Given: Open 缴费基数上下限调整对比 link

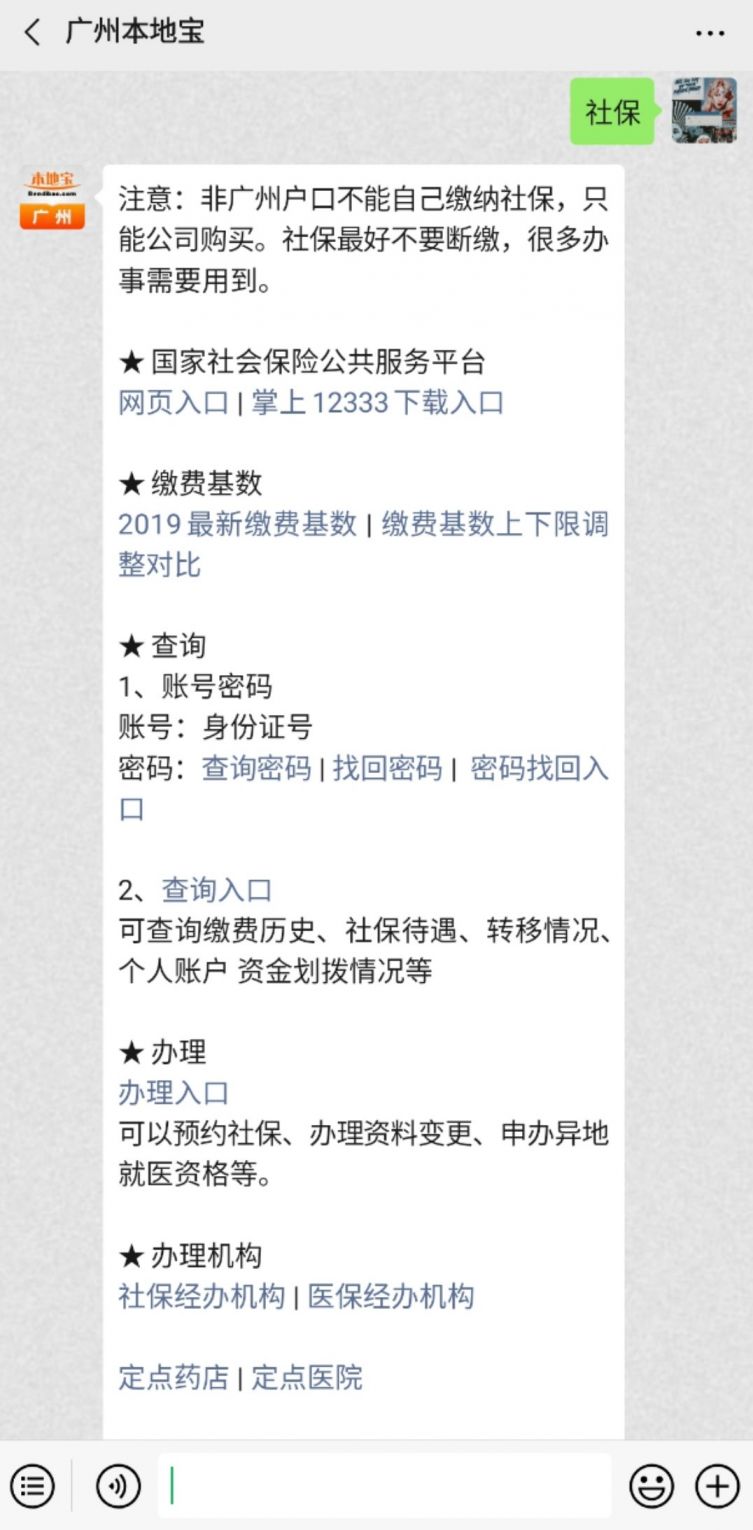Looking at the screenshot, I should tap(364, 544).
